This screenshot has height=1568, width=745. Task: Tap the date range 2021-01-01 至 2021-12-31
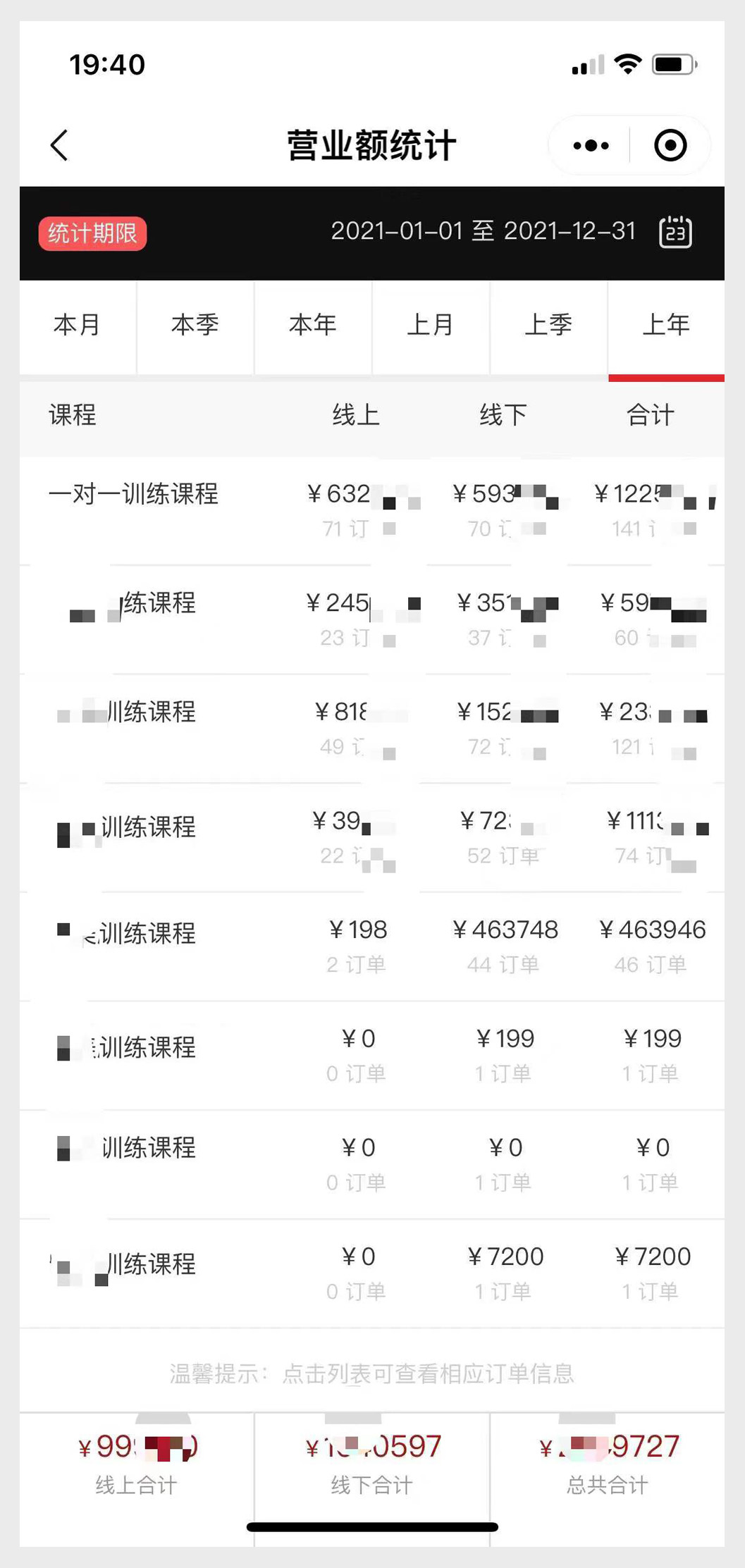point(484,231)
